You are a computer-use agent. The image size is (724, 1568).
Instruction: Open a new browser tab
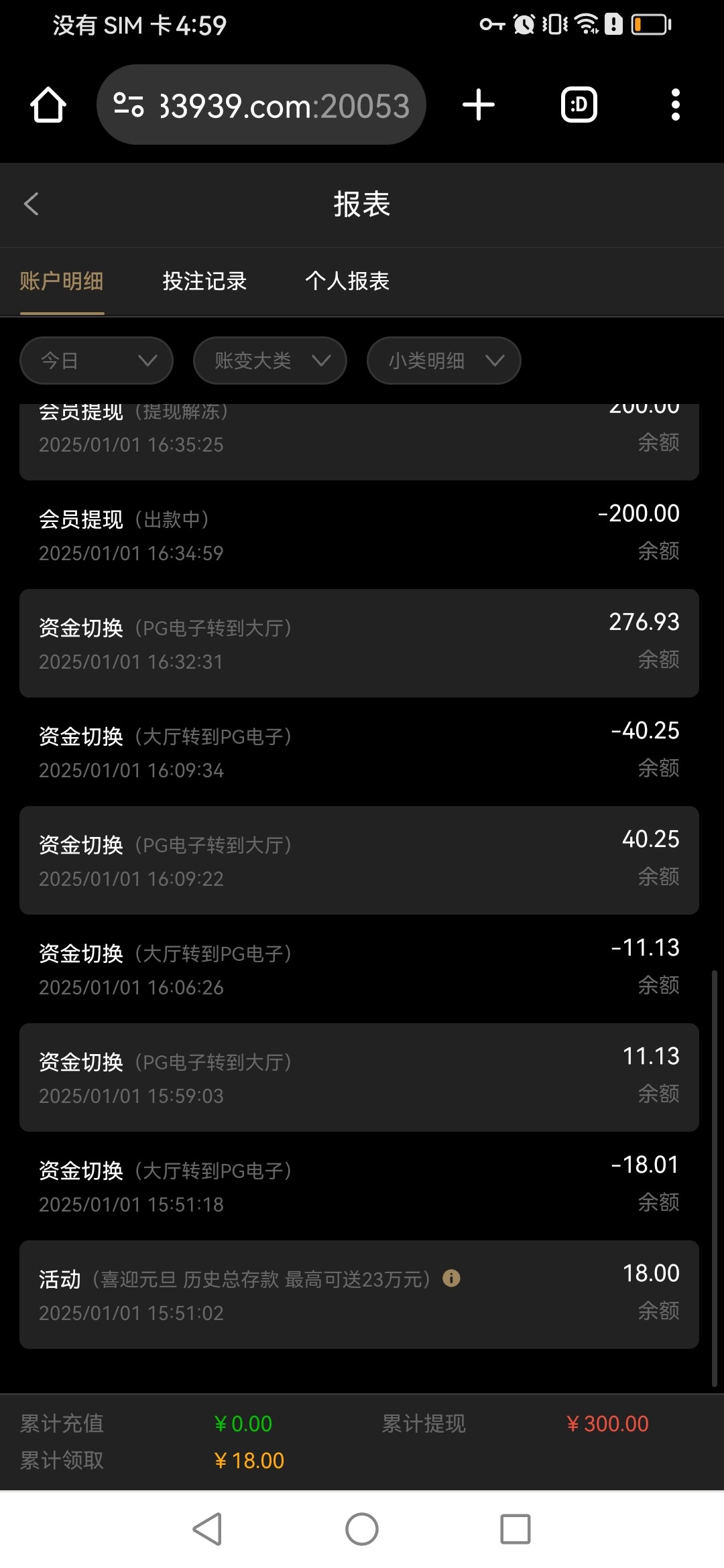pyautogui.click(x=479, y=105)
